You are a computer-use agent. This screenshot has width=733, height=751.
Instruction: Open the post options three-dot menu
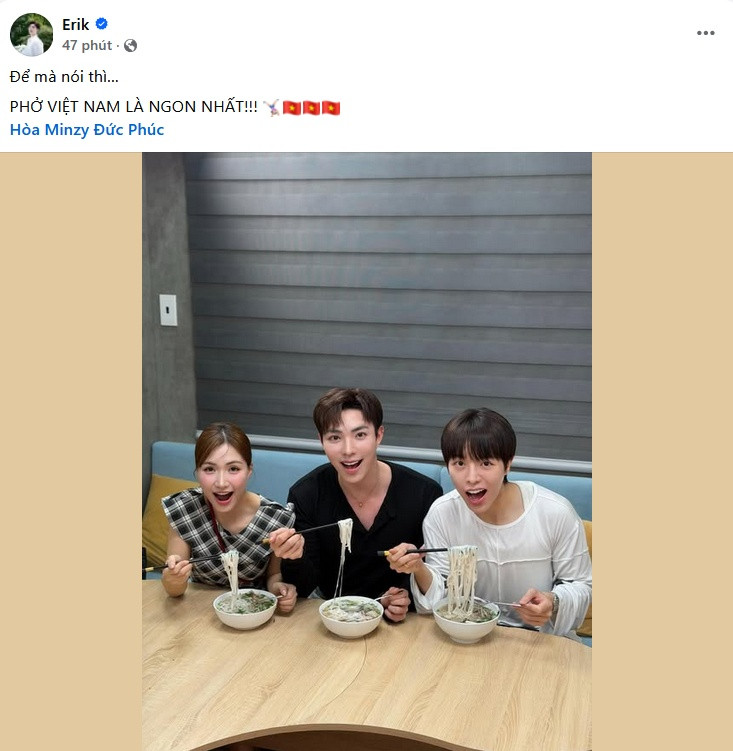click(706, 33)
